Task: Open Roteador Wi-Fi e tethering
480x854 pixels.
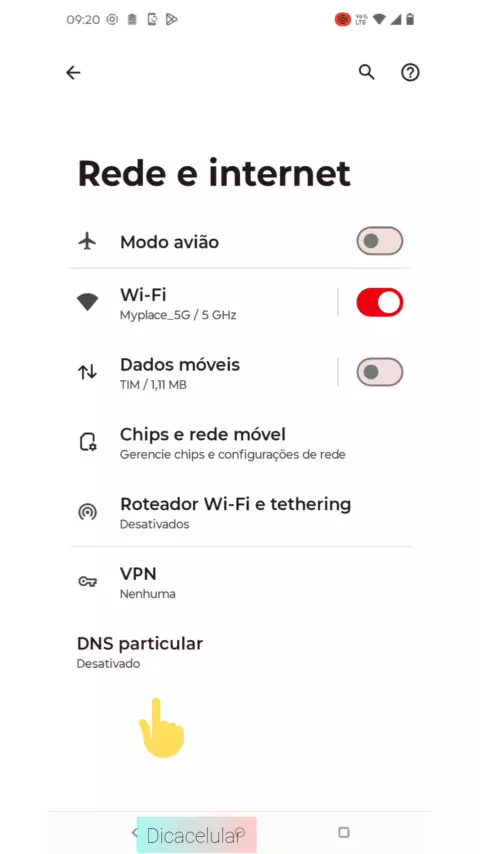Action: tap(240, 513)
